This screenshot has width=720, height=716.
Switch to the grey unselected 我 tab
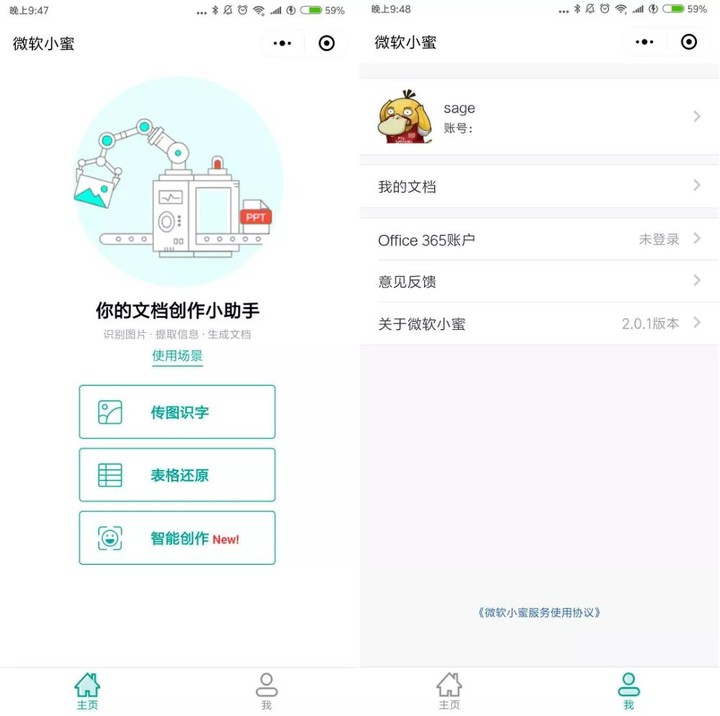[x=266, y=691]
